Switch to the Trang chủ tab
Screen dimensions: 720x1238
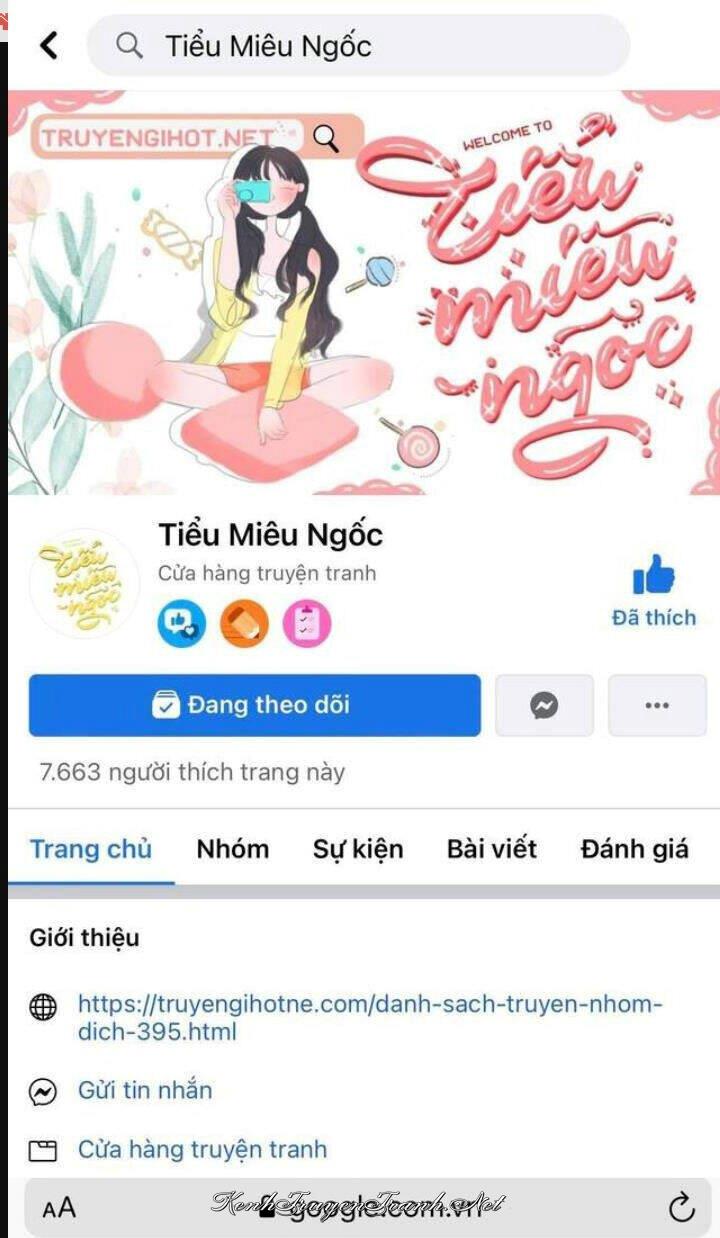click(x=91, y=849)
